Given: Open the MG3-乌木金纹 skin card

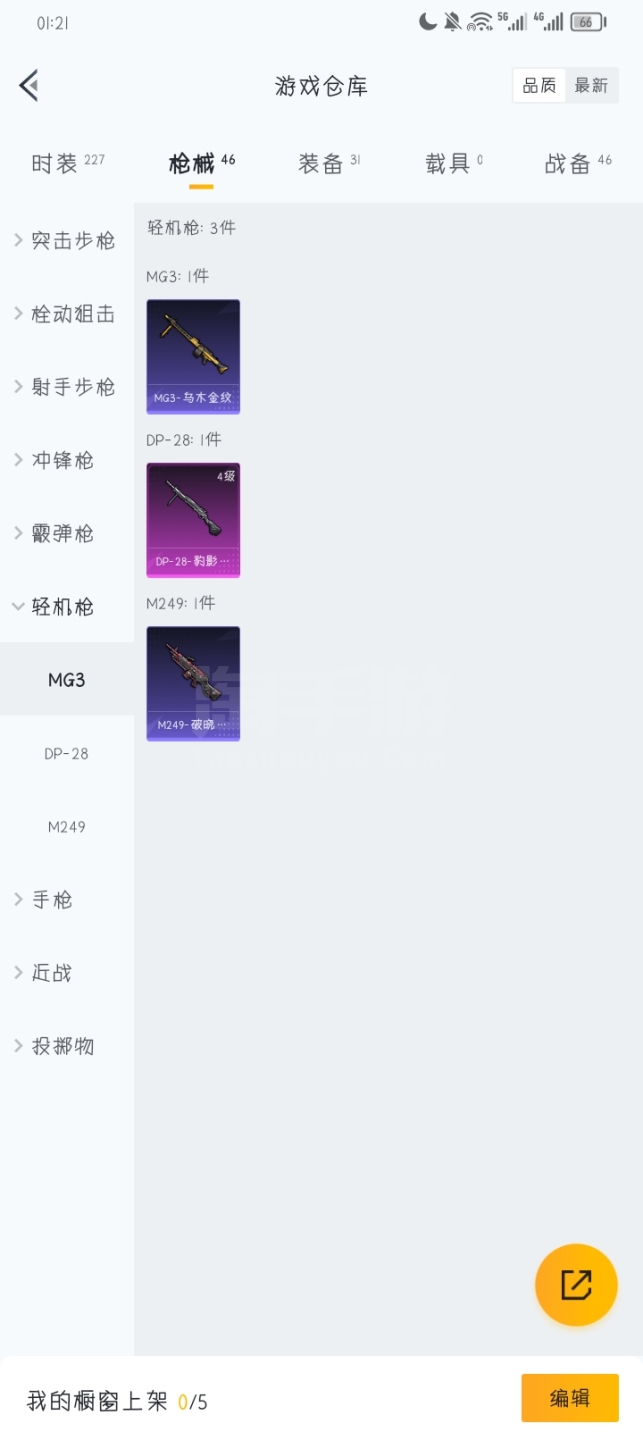Looking at the screenshot, I should 193,356.
